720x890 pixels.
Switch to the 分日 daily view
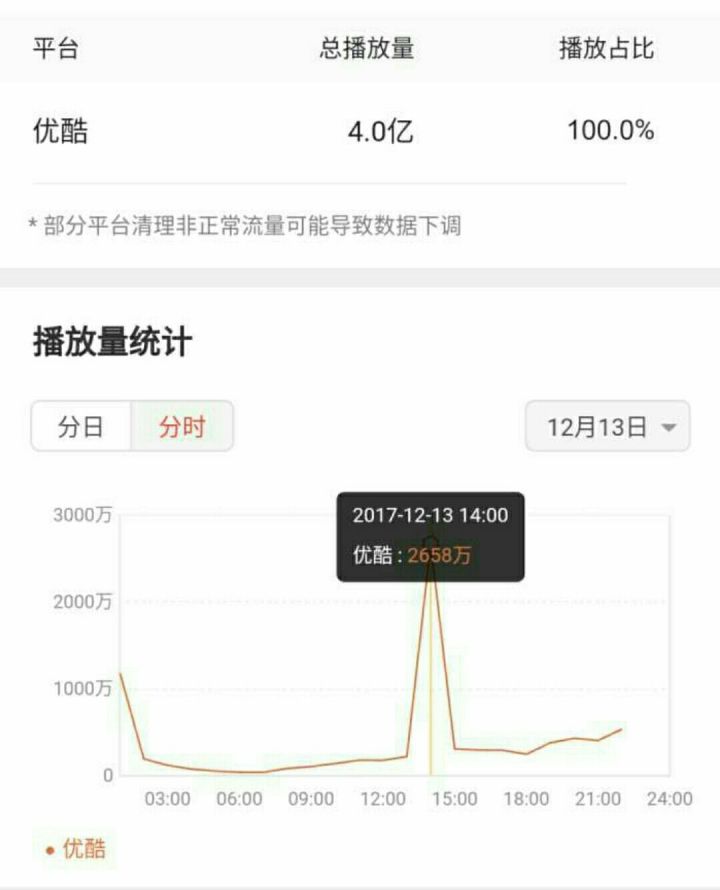(81, 427)
